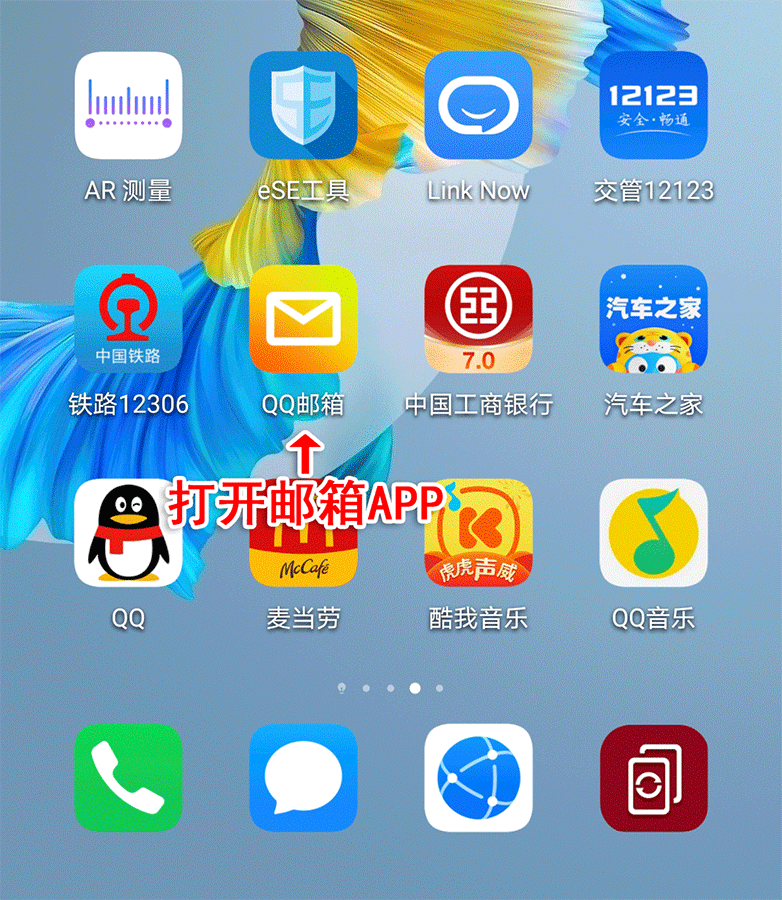This screenshot has height=900, width=782.
Task: Open the Phone dialer in dock
Action: [128, 778]
